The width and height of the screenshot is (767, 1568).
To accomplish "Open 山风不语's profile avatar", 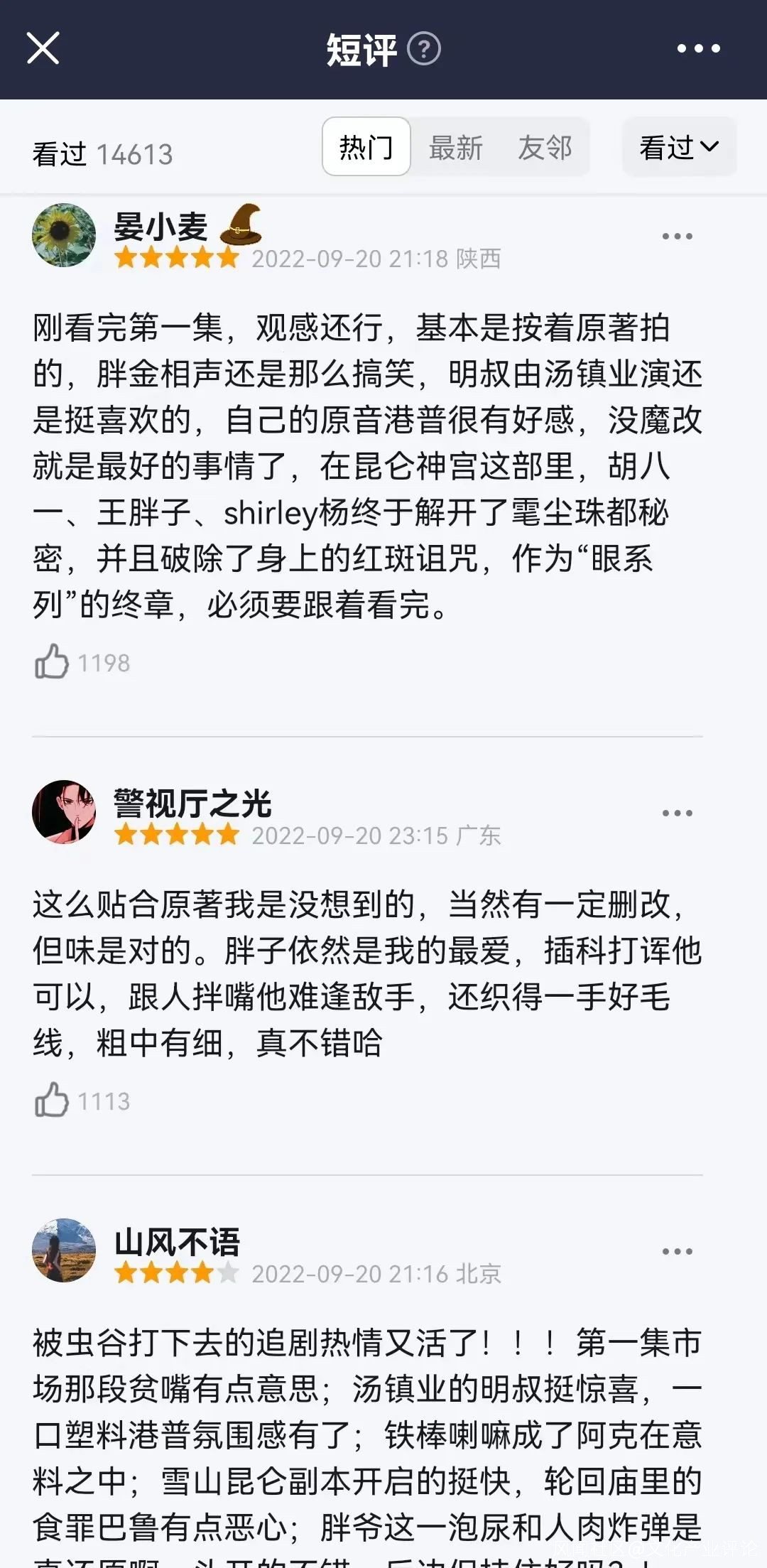I will click(64, 1250).
